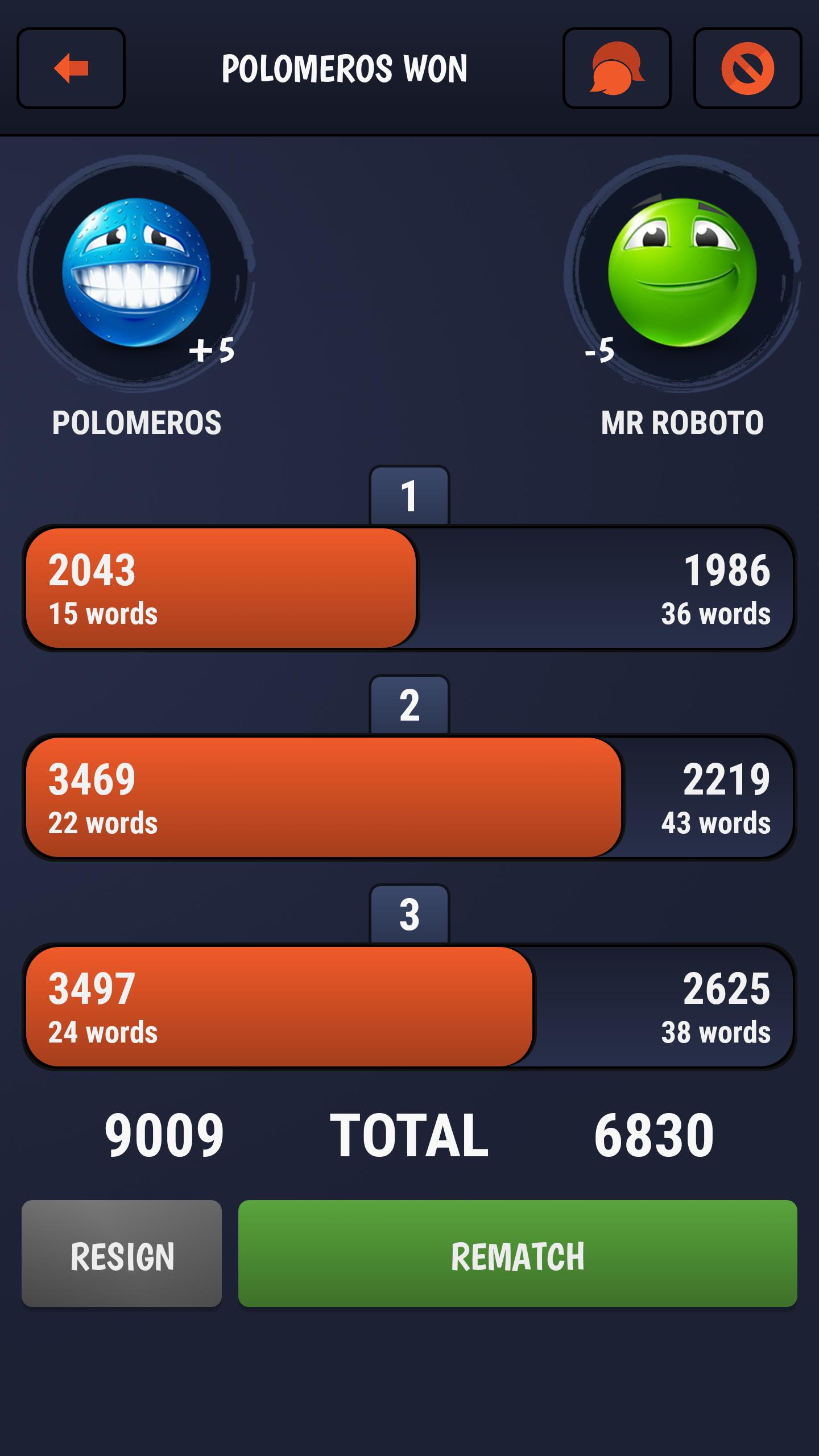This screenshot has width=819, height=1456.
Task: View round 2 score details
Action: pyautogui.click(x=409, y=797)
